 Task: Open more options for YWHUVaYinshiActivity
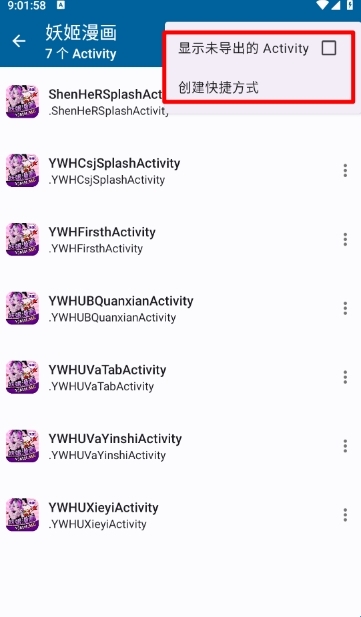pyautogui.click(x=345, y=446)
